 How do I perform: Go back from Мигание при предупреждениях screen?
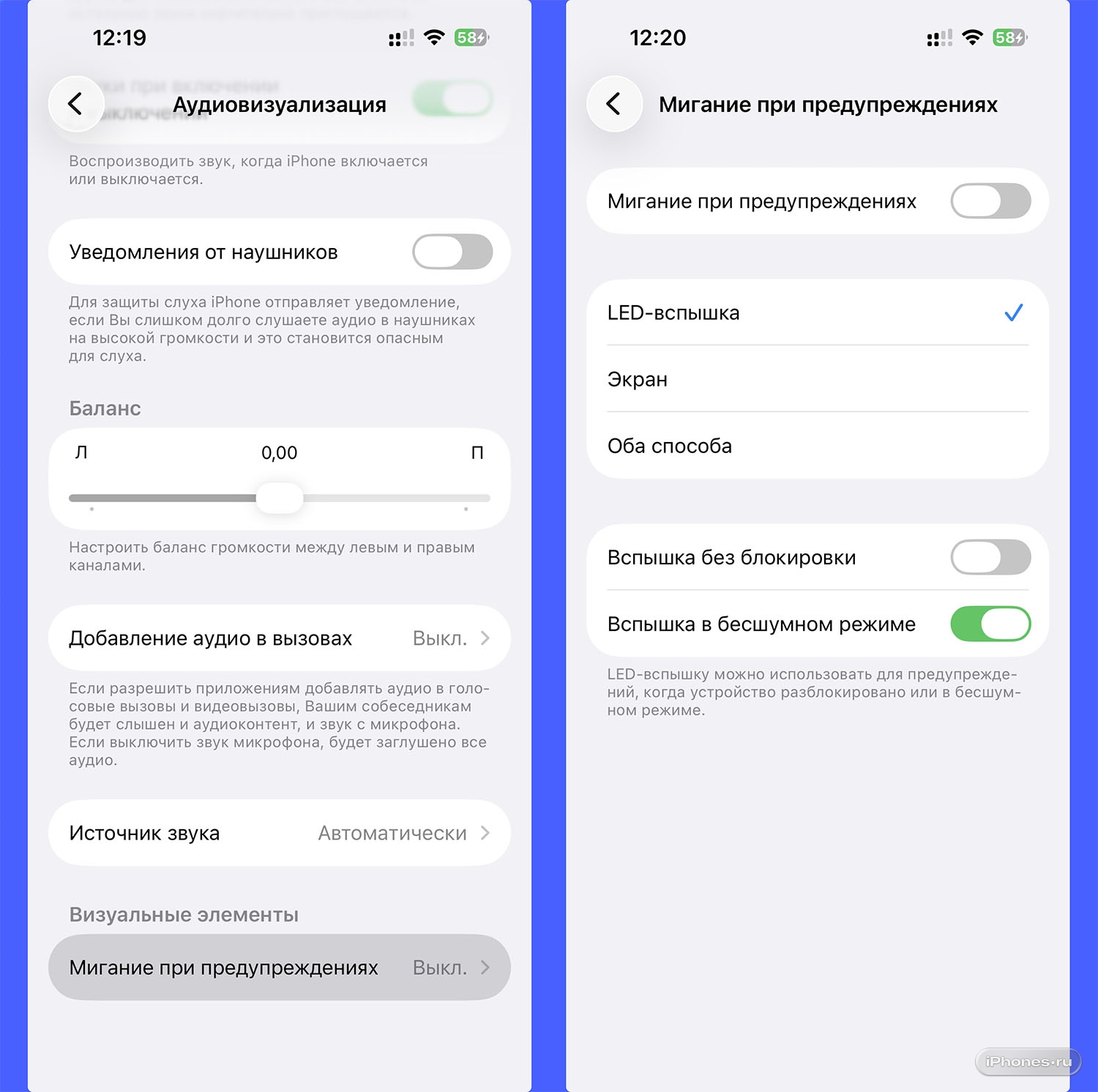[x=614, y=104]
